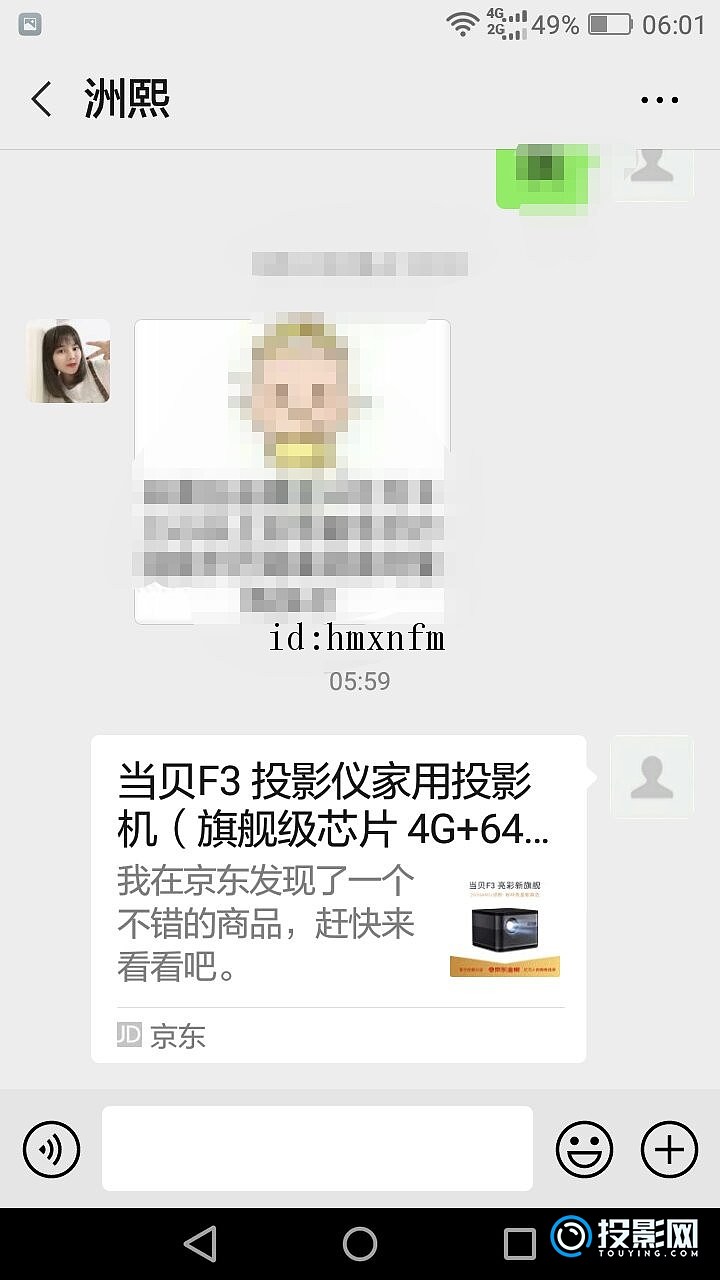
Task: Open the emoji picker
Action: [584, 1148]
